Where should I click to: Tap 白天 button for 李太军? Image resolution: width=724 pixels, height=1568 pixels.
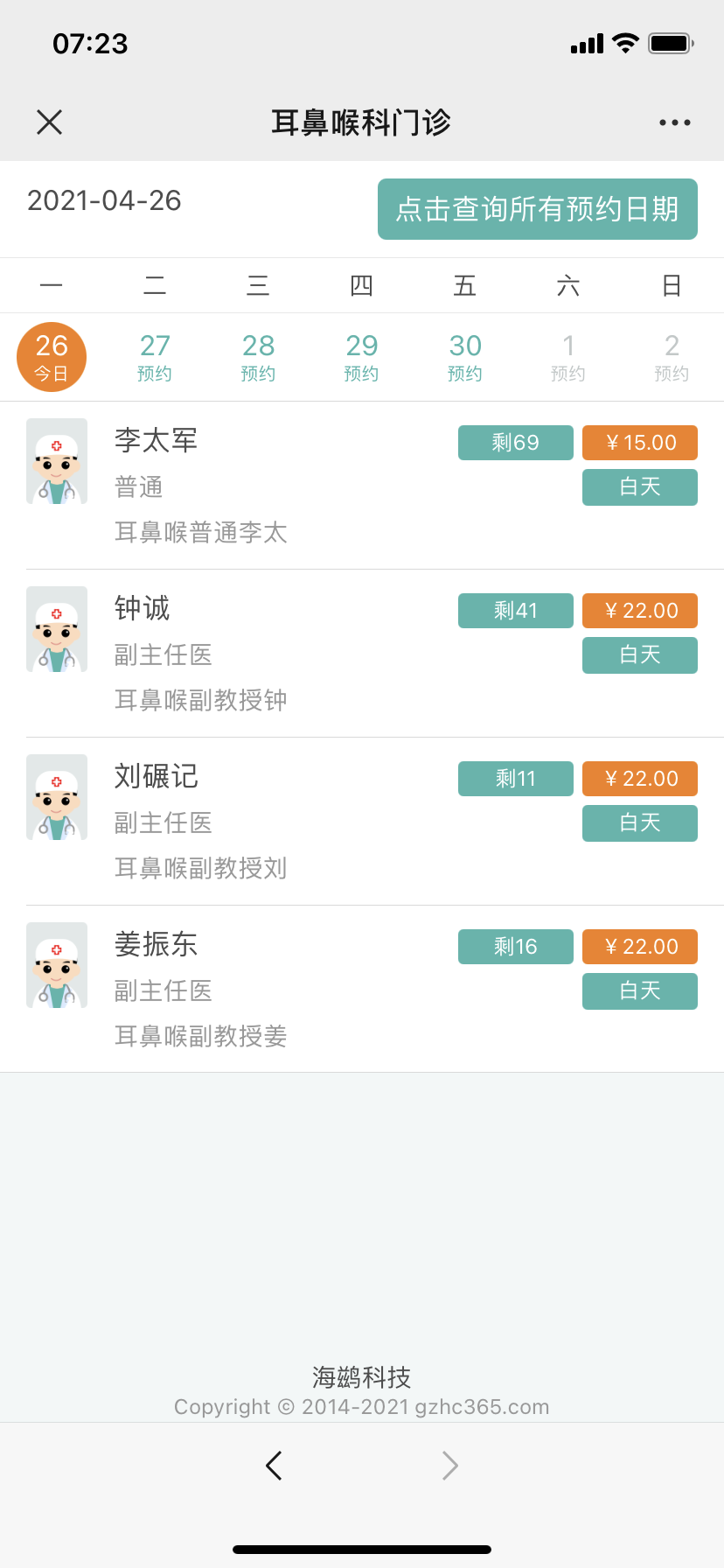tap(640, 487)
